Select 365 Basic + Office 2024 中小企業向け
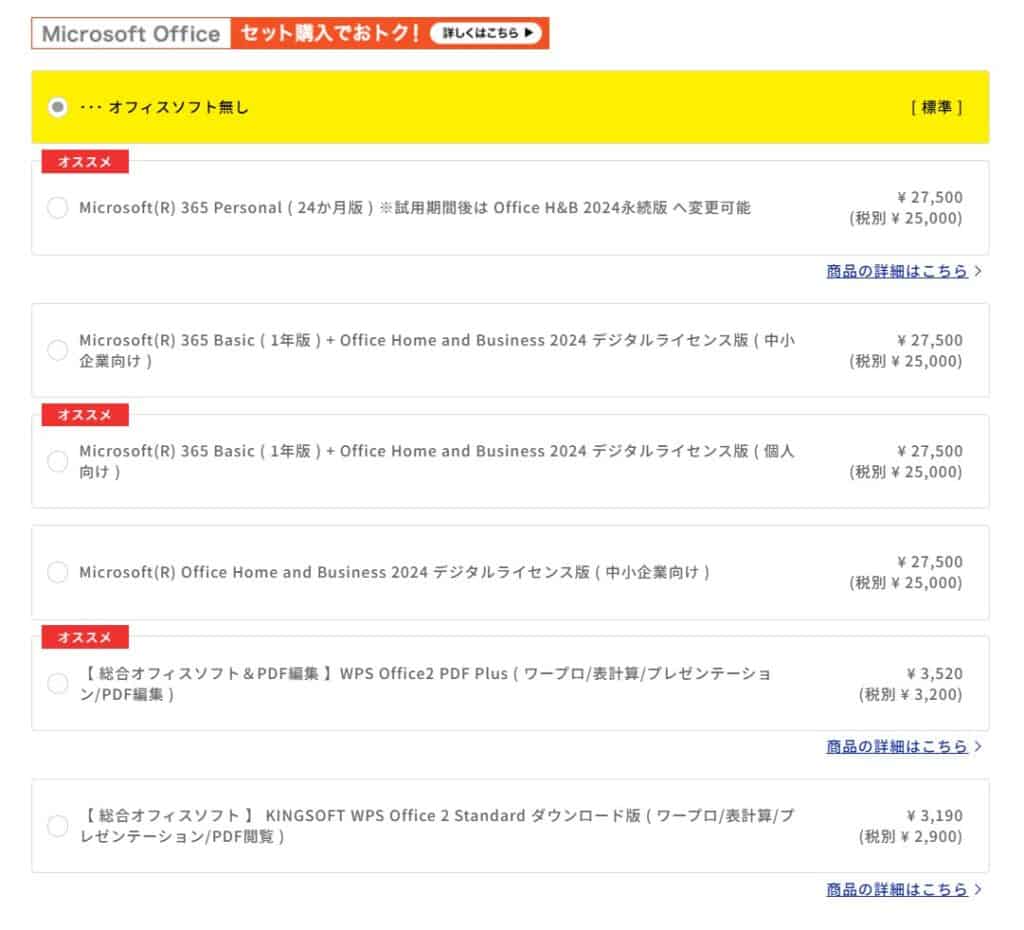The height and width of the screenshot is (930, 1024). coord(58,350)
